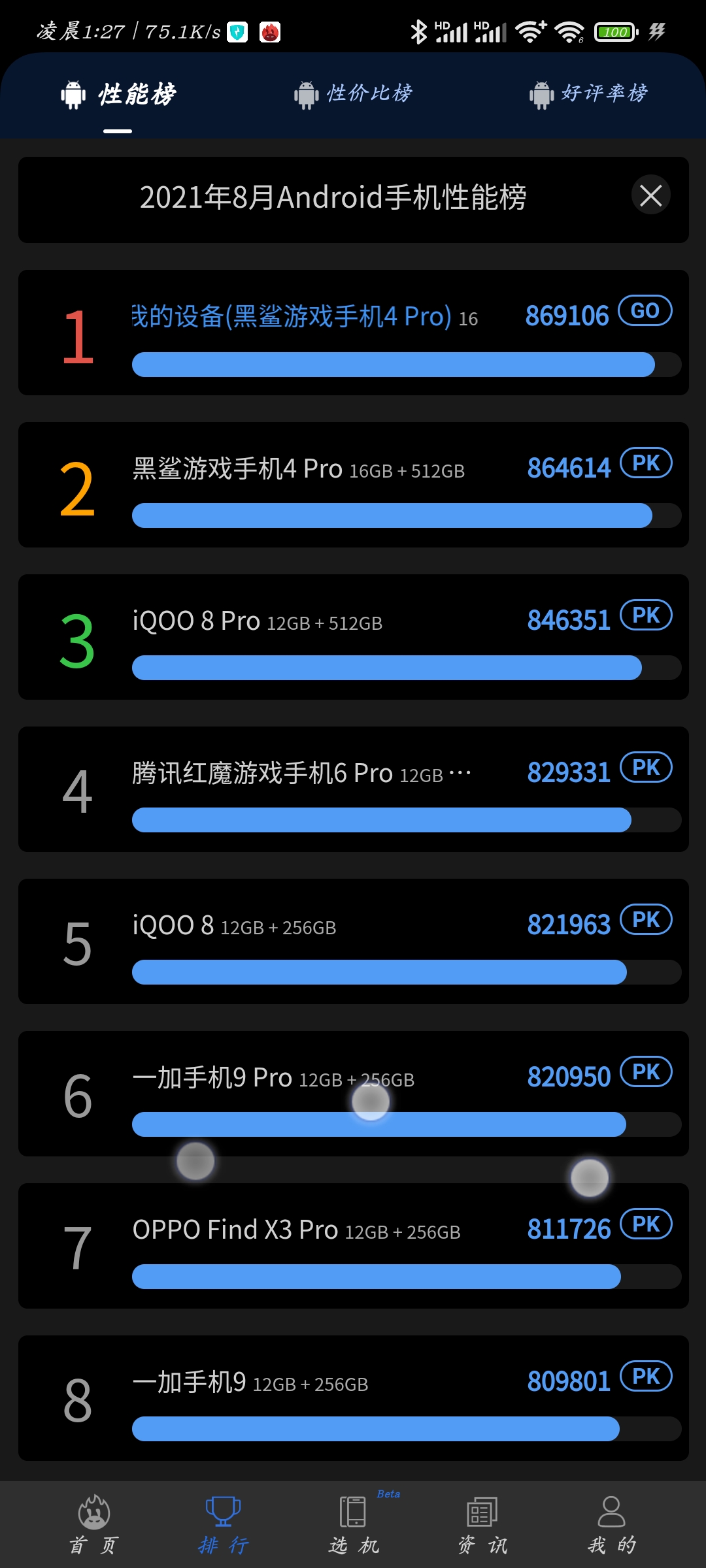
Task: Tap PK next to 腾讯红魔游戏手机6 Pro
Action: click(x=646, y=768)
